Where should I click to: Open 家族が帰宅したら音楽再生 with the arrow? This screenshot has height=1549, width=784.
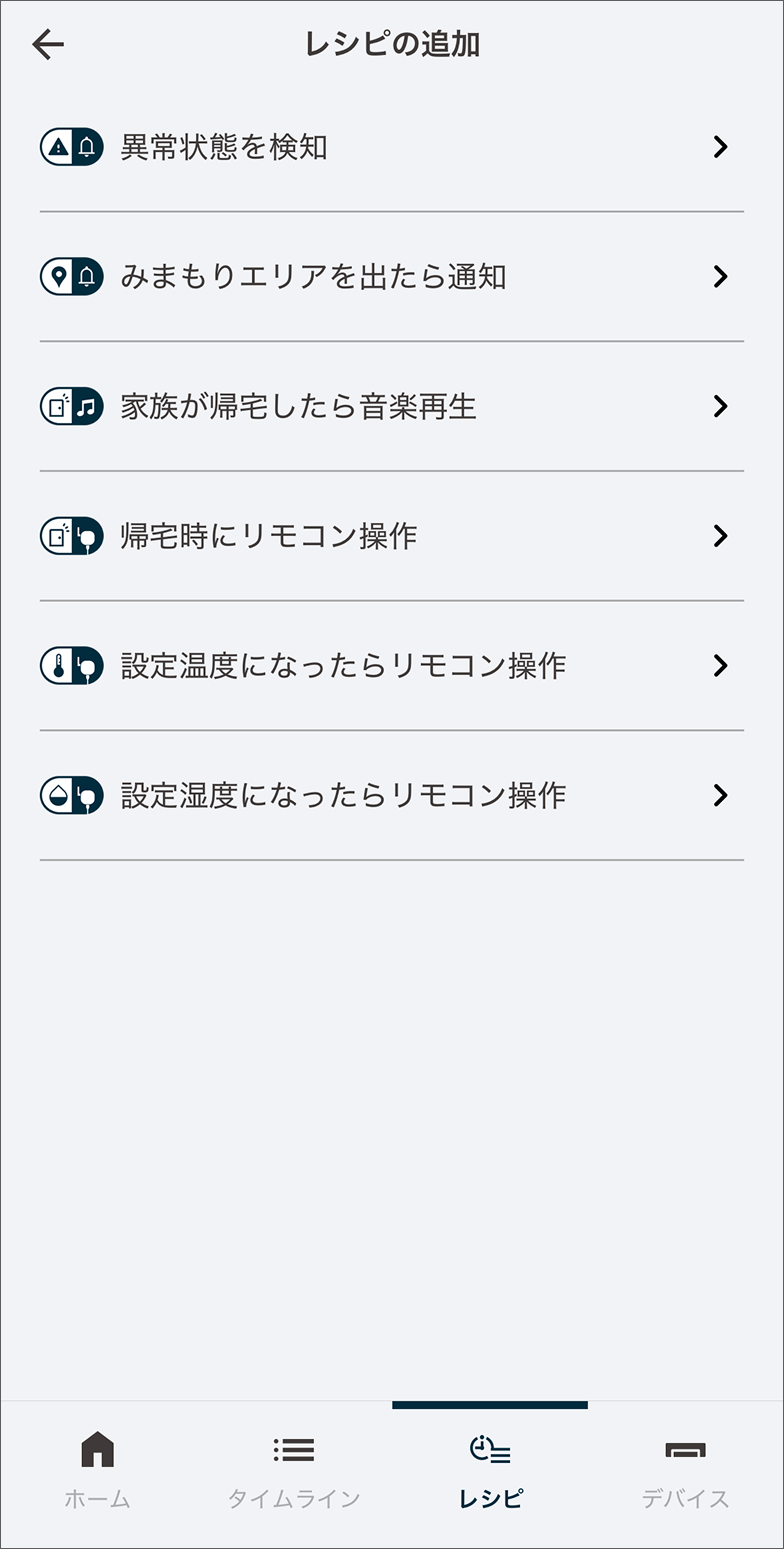pyautogui.click(x=721, y=406)
